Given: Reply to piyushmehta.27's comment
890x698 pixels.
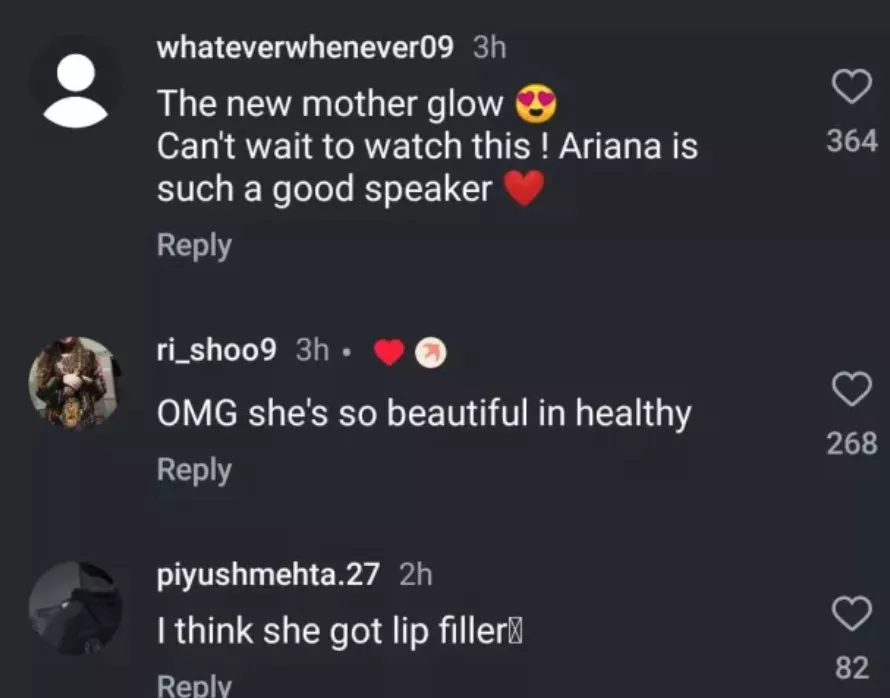Looking at the screenshot, I should point(194,686).
